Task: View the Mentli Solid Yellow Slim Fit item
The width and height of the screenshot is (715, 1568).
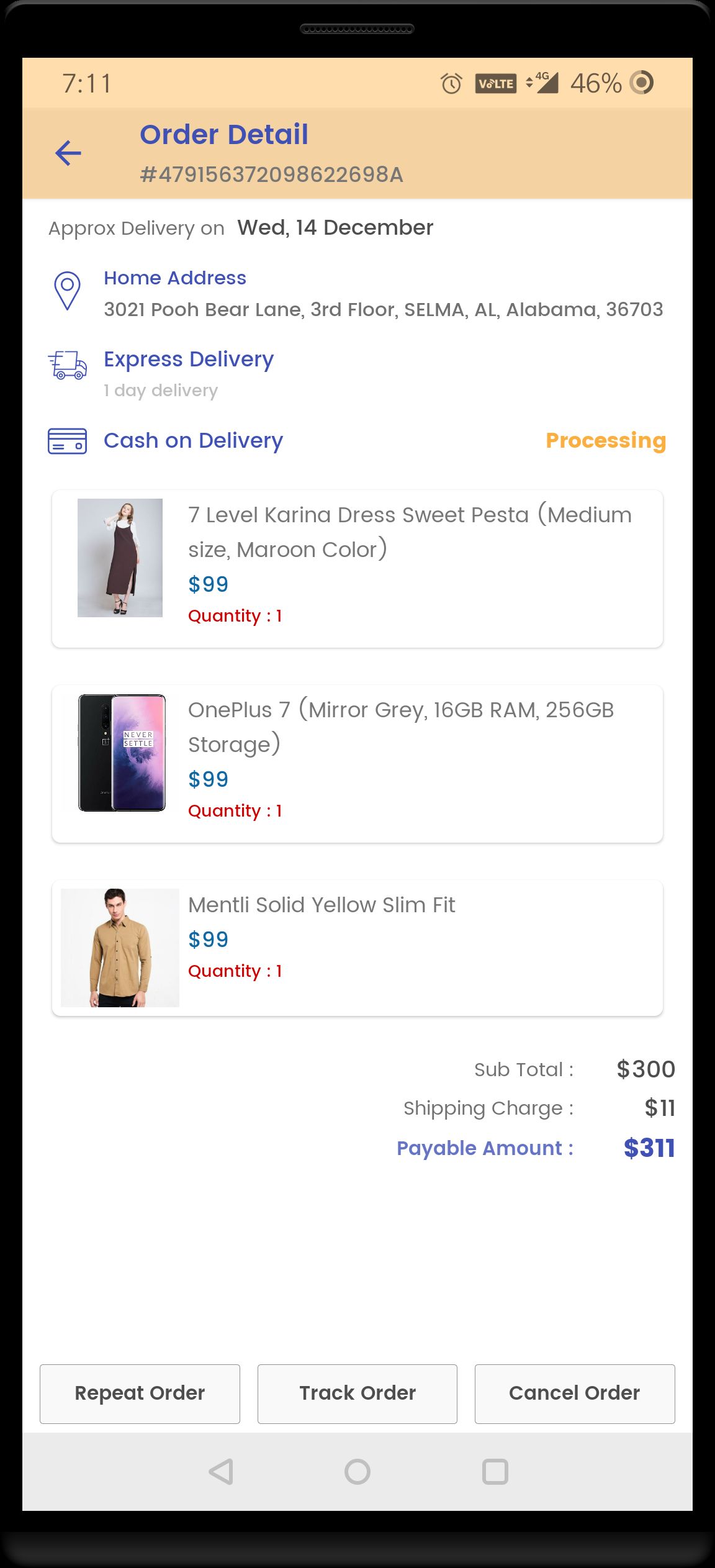Action: click(357, 948)
